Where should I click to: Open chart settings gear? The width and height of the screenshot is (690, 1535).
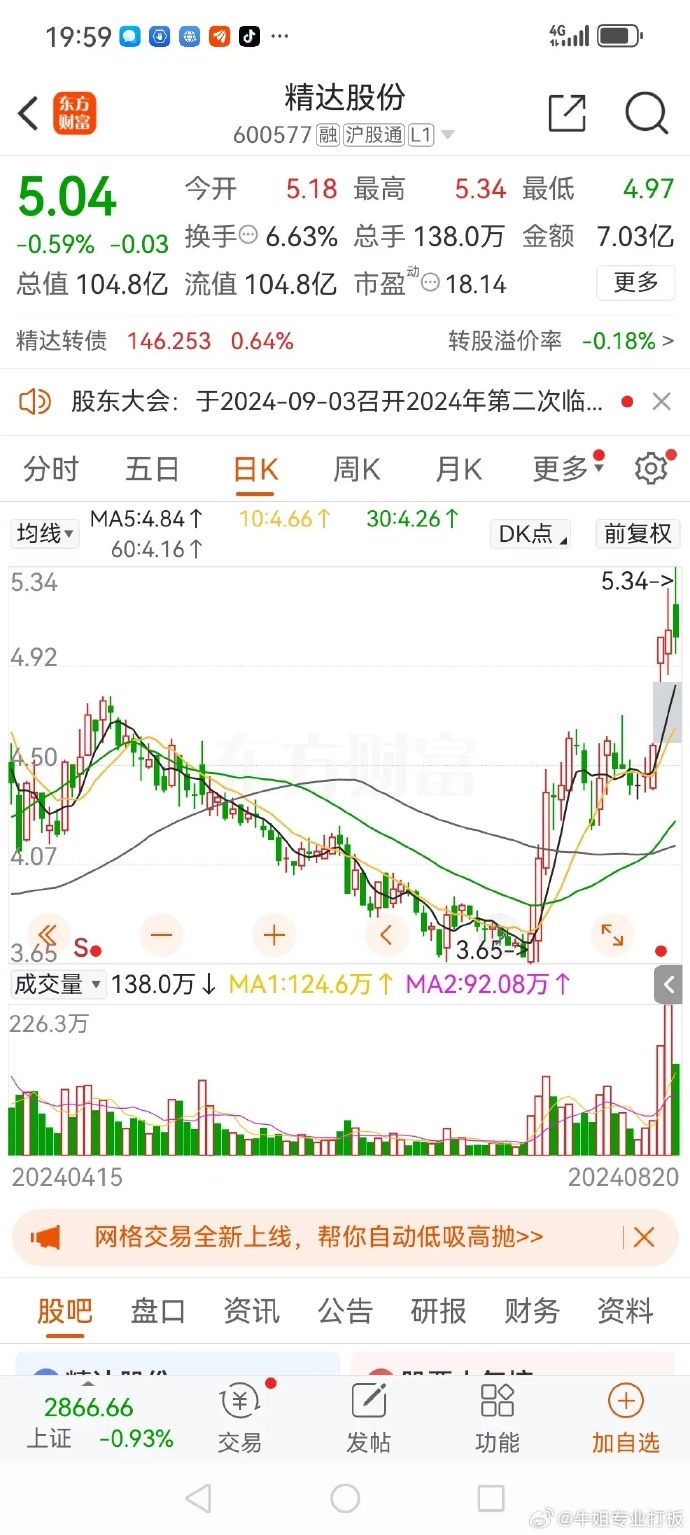(x=651, y=468)
